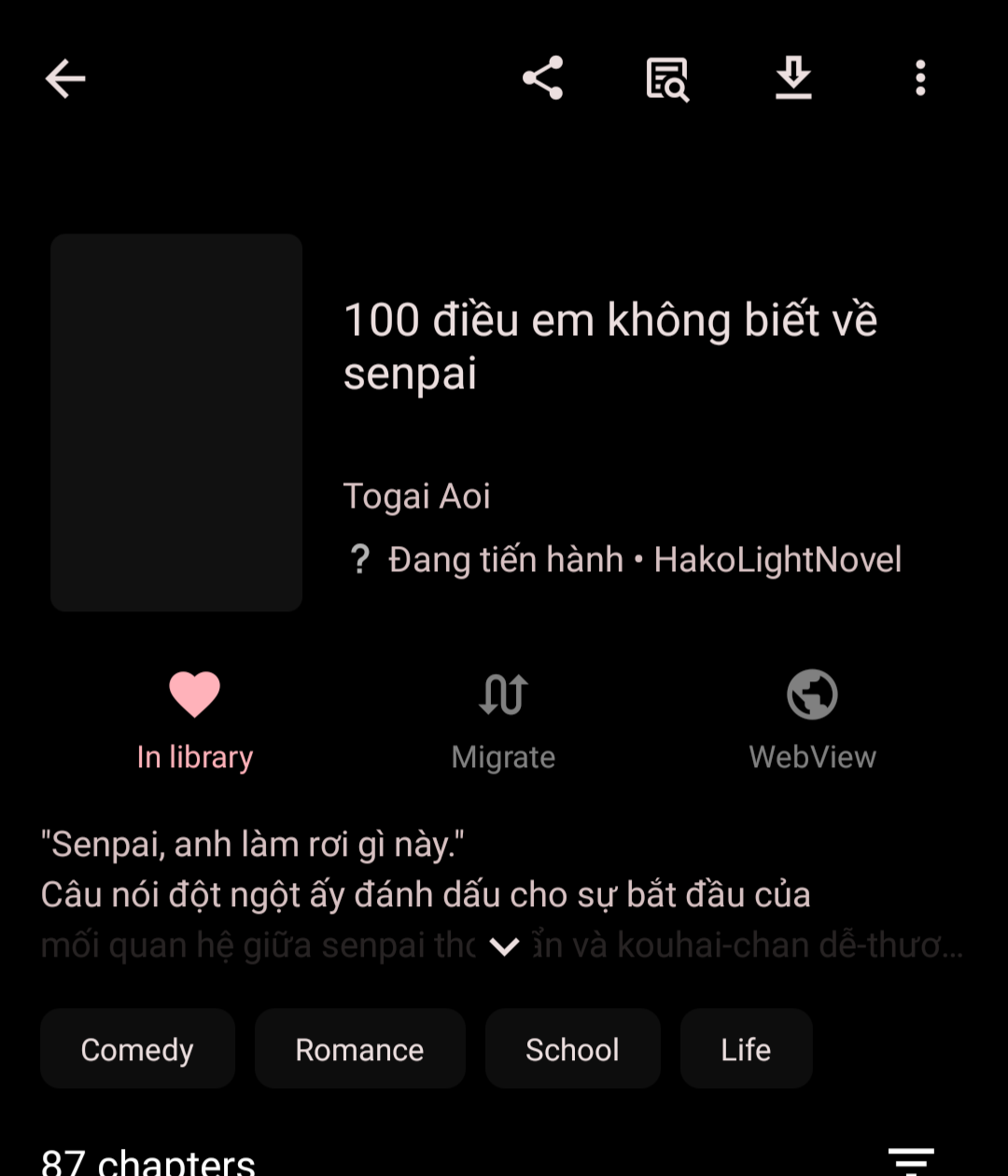Screen dimensions: 1008x1176
Task: Tap the School genre tag
Action: pyautogui.click(x=572, y=1048)
